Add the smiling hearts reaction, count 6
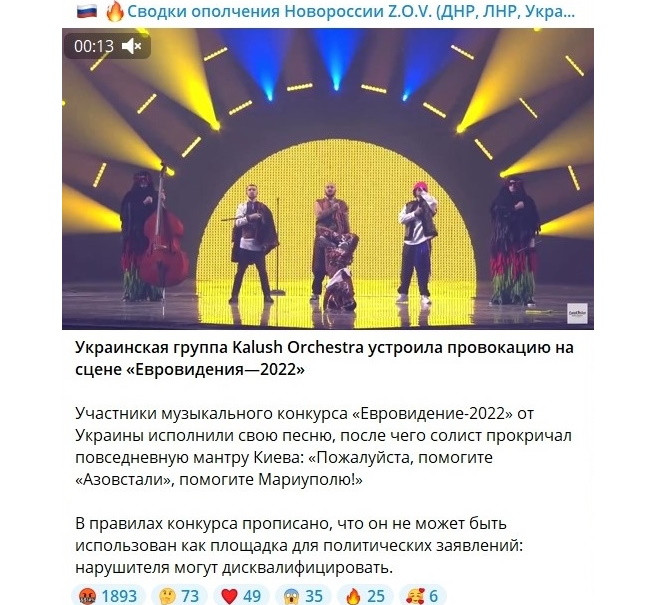Image resolution: width=650 pixels, height=605 pixels. (x=421, y=595)
